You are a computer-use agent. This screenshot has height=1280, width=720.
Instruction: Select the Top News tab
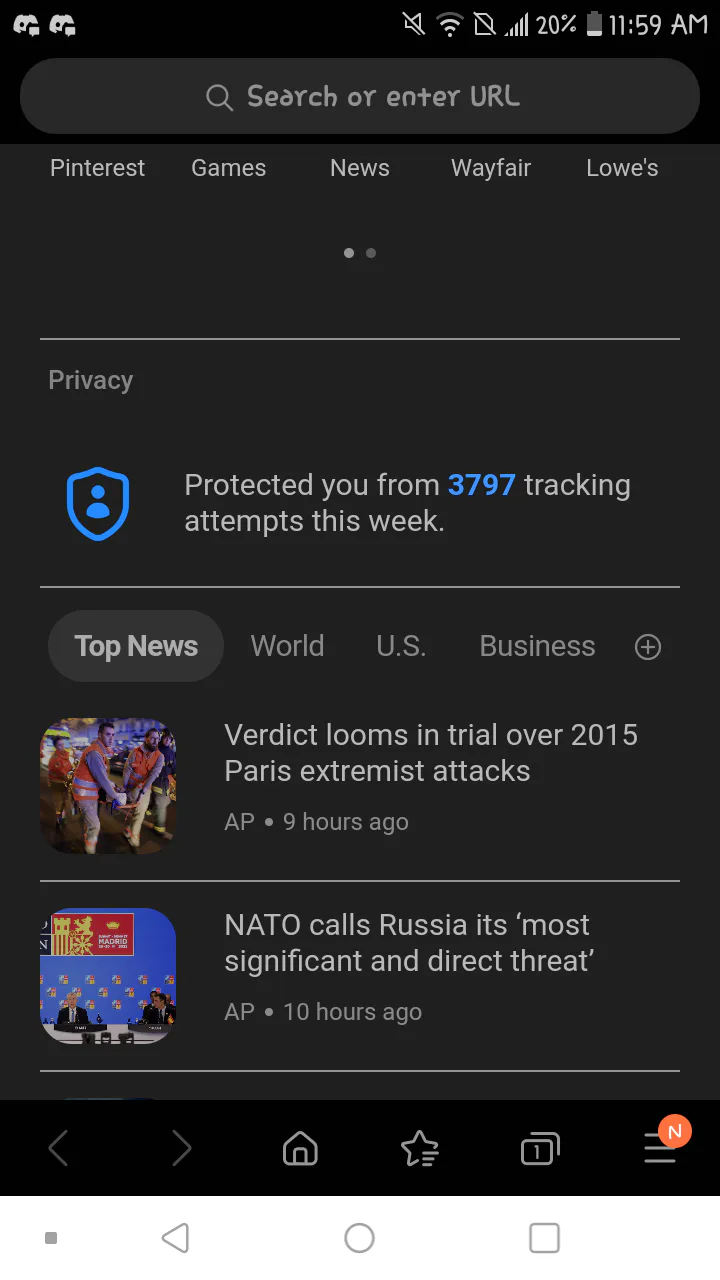click(x=136, y=646)
